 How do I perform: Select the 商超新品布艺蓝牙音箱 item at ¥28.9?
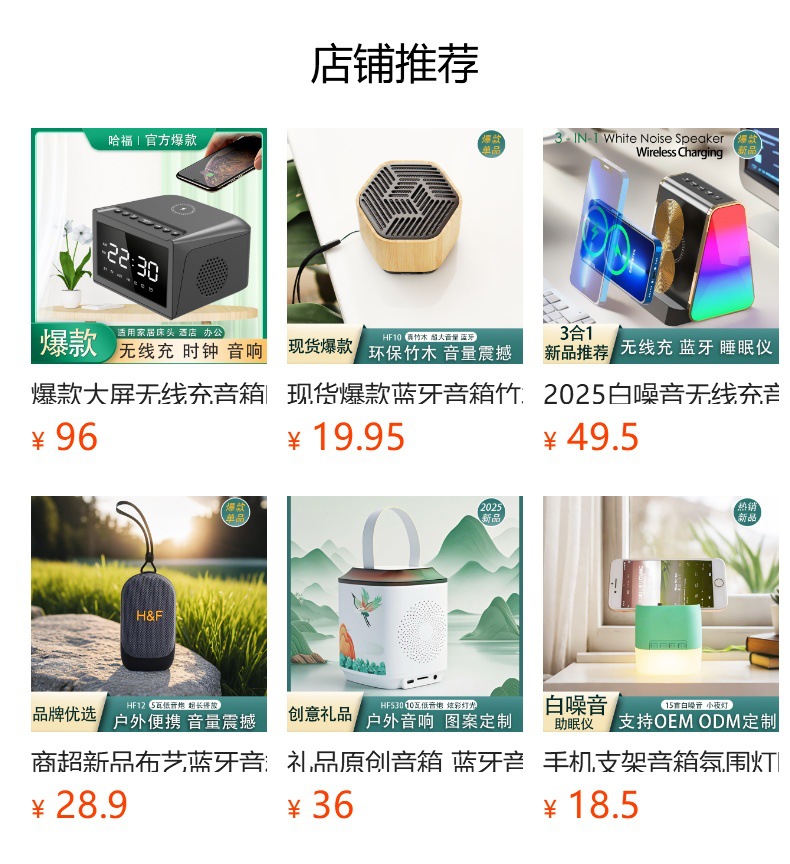pyautogui.click(x=148, y=614)
